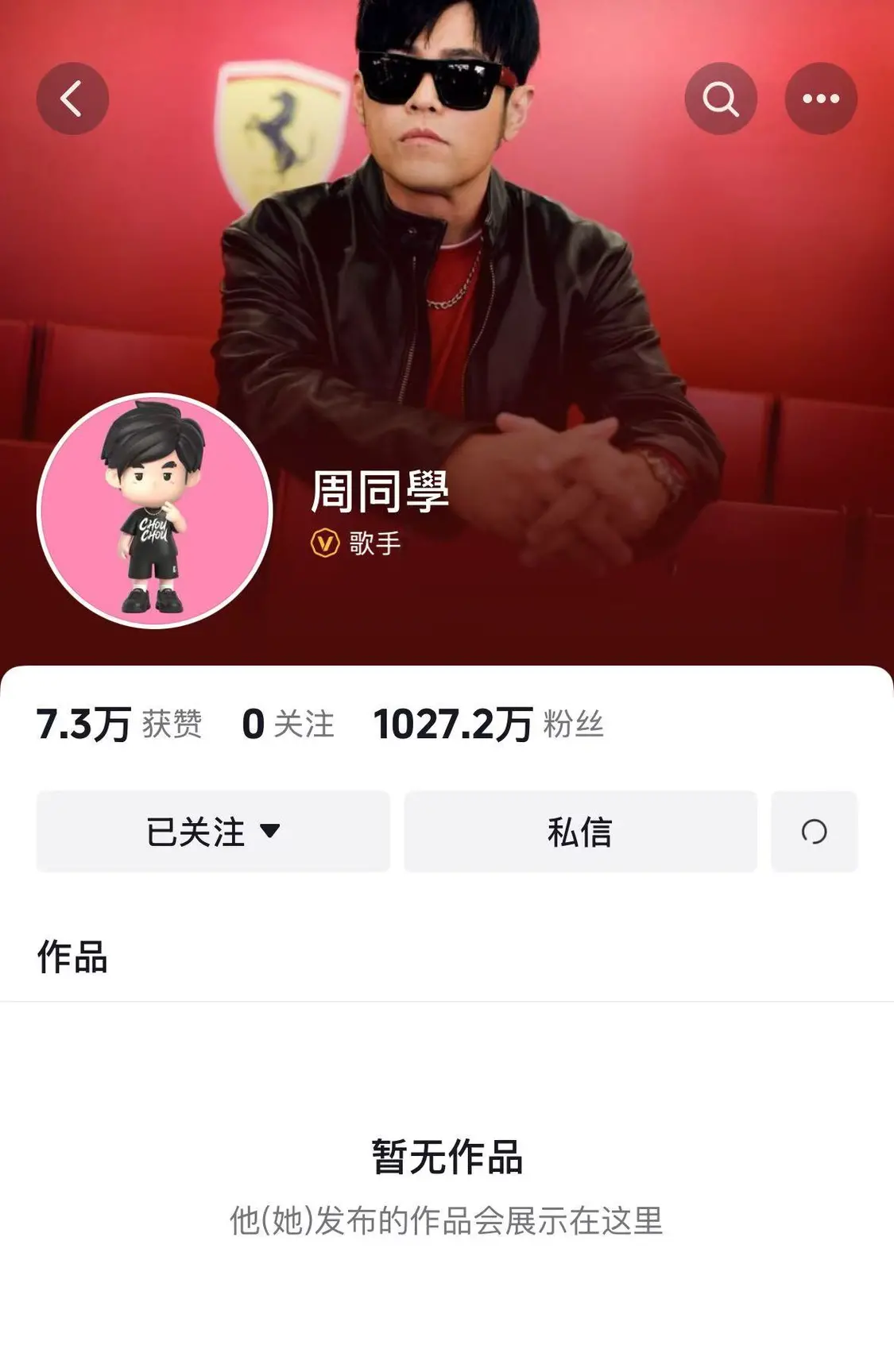Screen dimensions: 894x1372
Task: Select the 作品 tab
Action: click(x=72, y=957)
